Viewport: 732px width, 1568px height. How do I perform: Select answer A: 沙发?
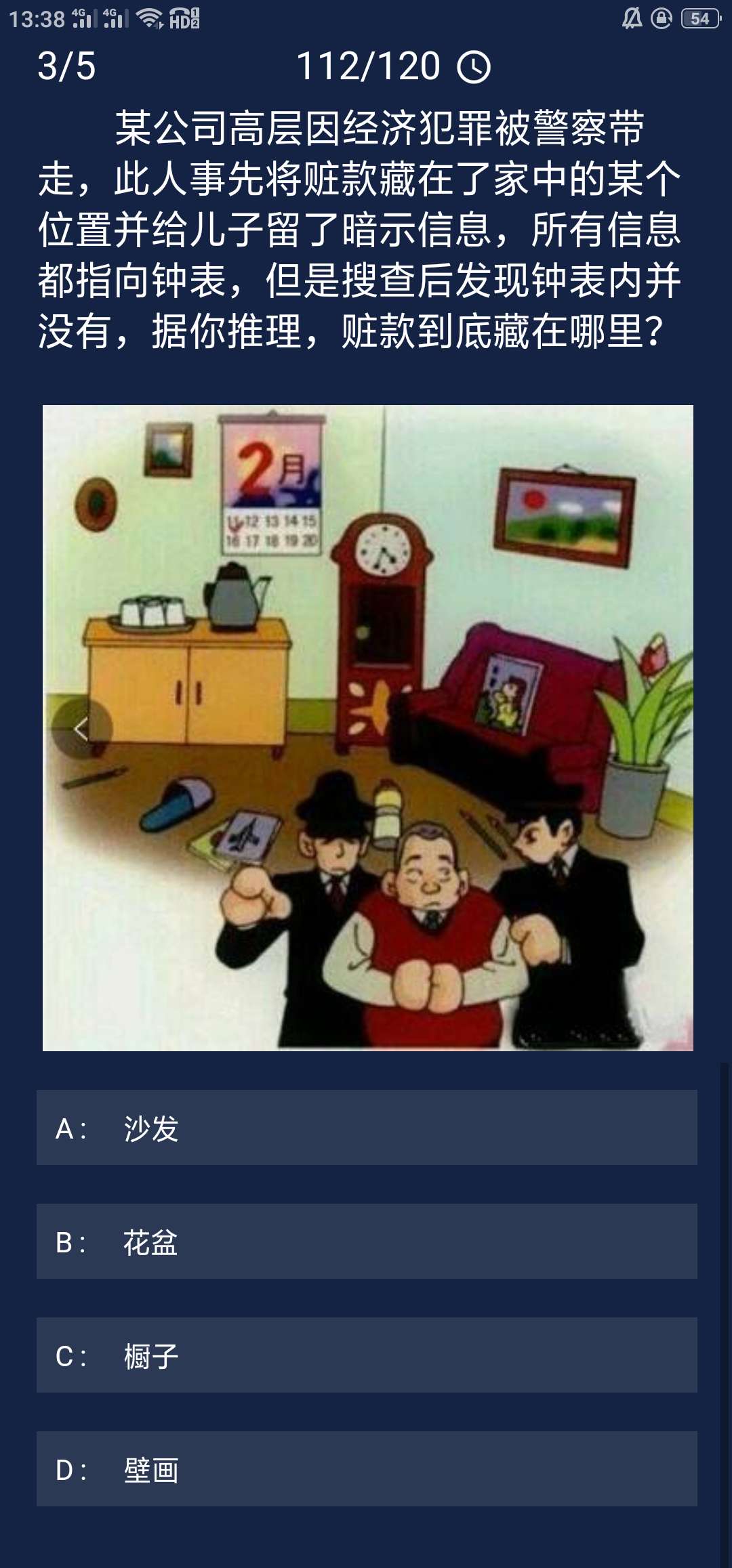coord(366,1128)
